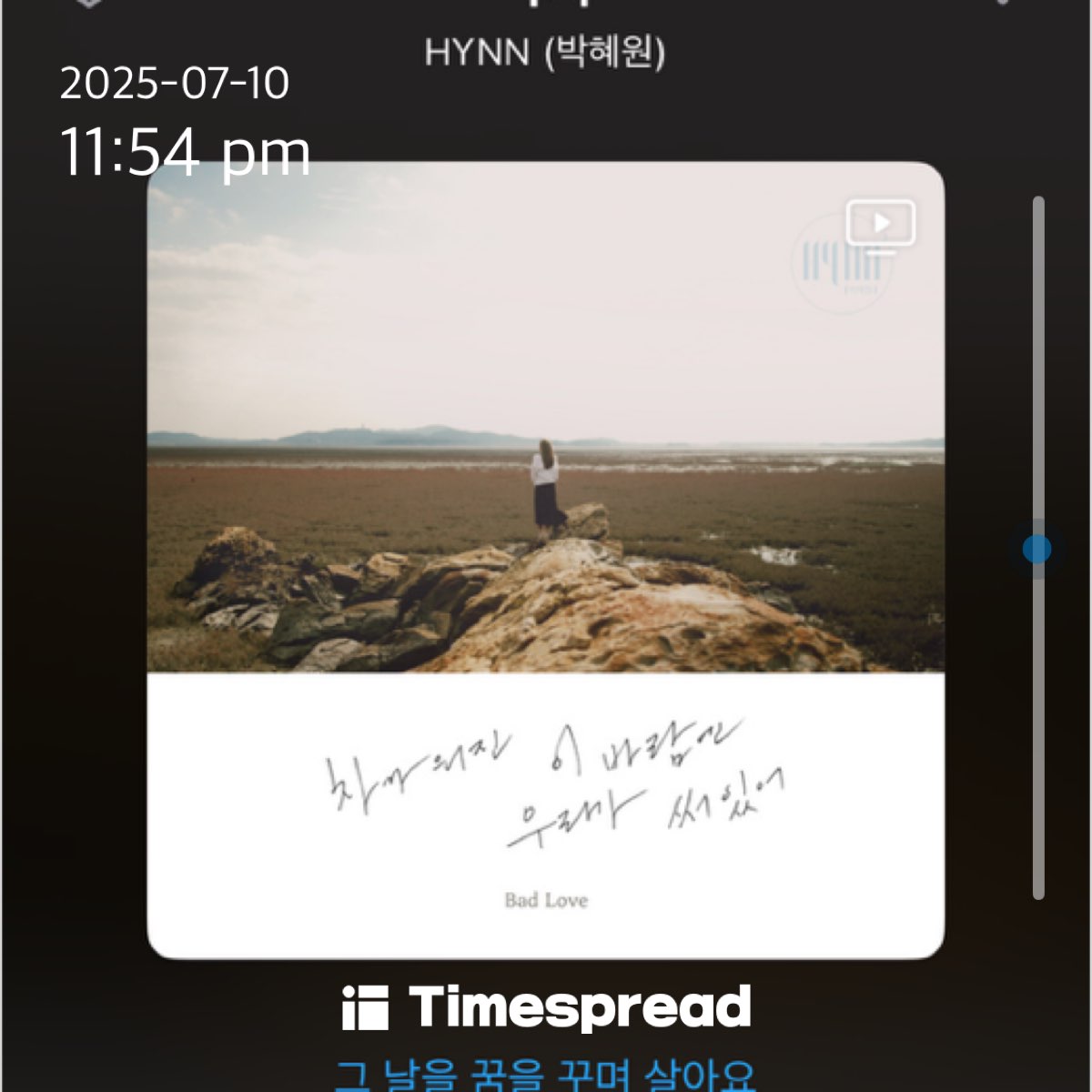Open the artist HYNN (박혜원)
This screenshot has width=1092, height=1092.
544,52
